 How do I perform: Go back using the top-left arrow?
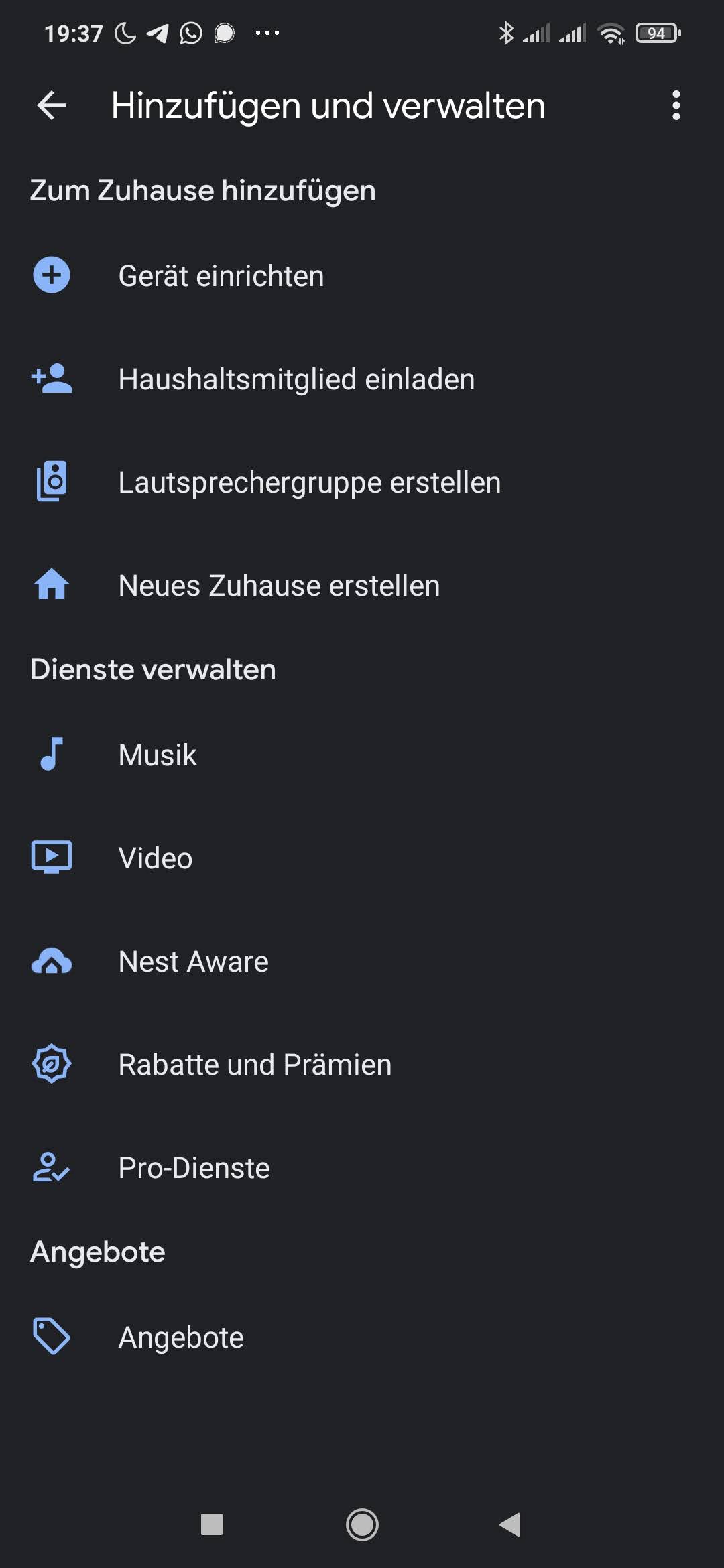[x=52, y=106]
